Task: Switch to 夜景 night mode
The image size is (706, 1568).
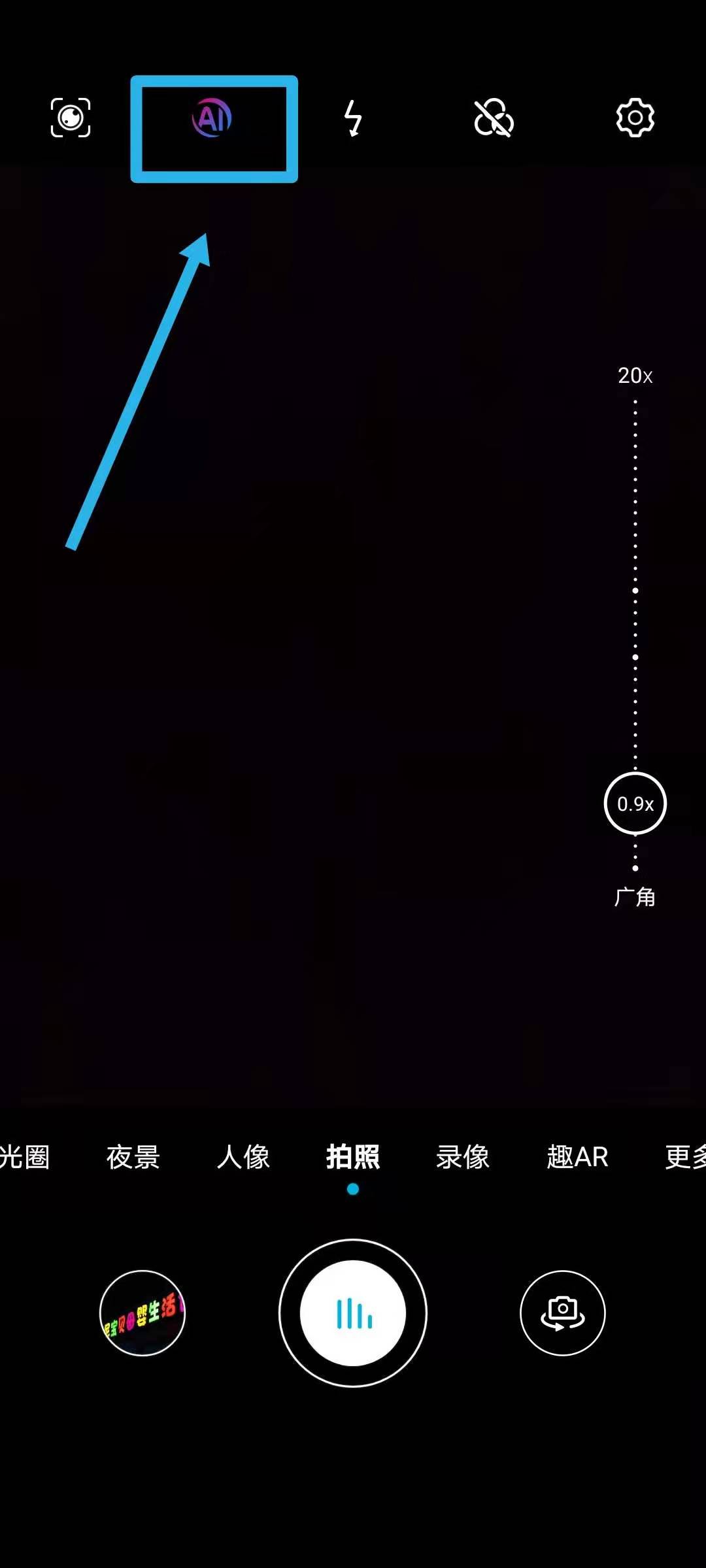Action: pos(133,1157)
